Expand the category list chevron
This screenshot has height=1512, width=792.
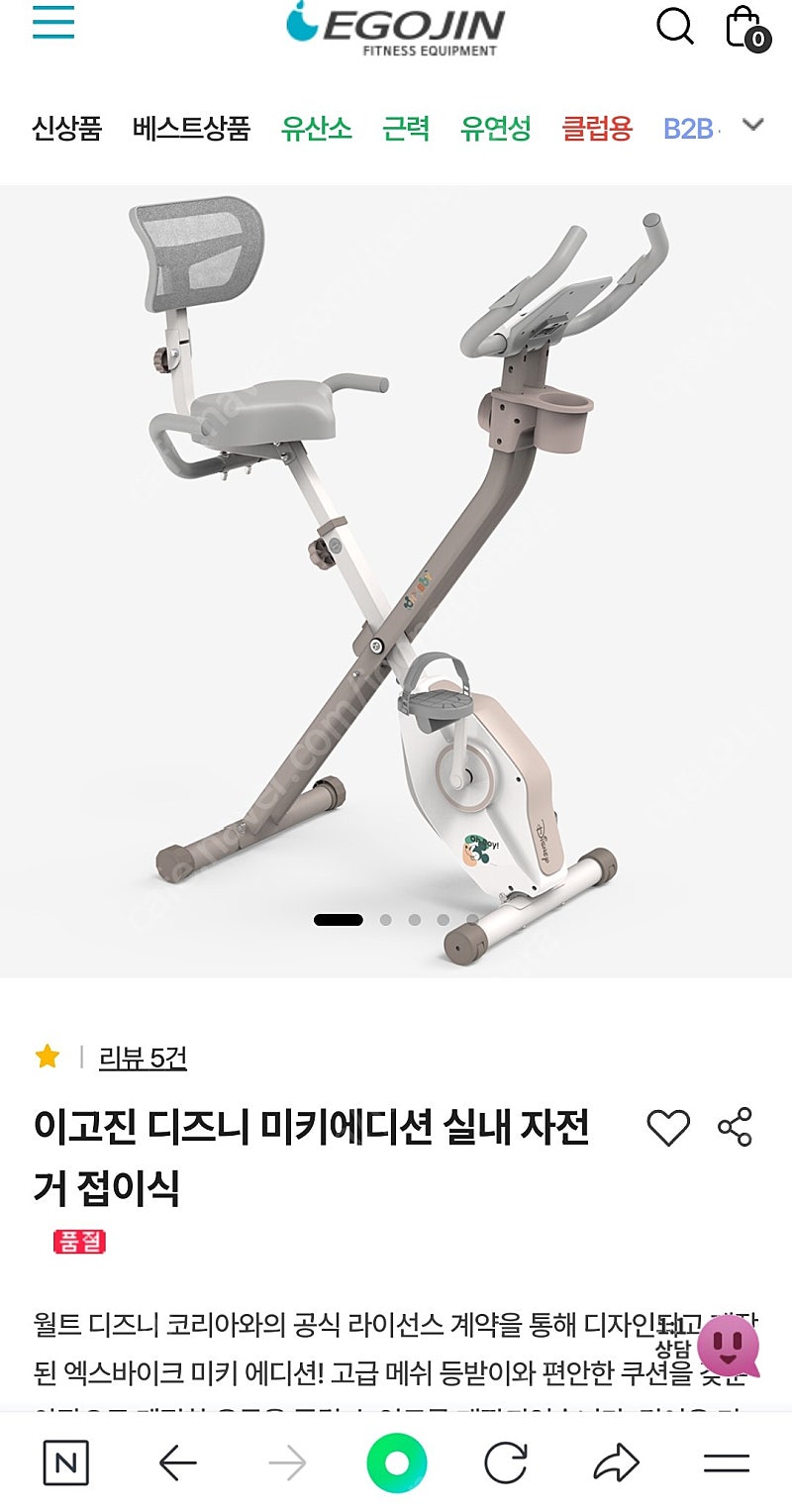coord(753,125)
